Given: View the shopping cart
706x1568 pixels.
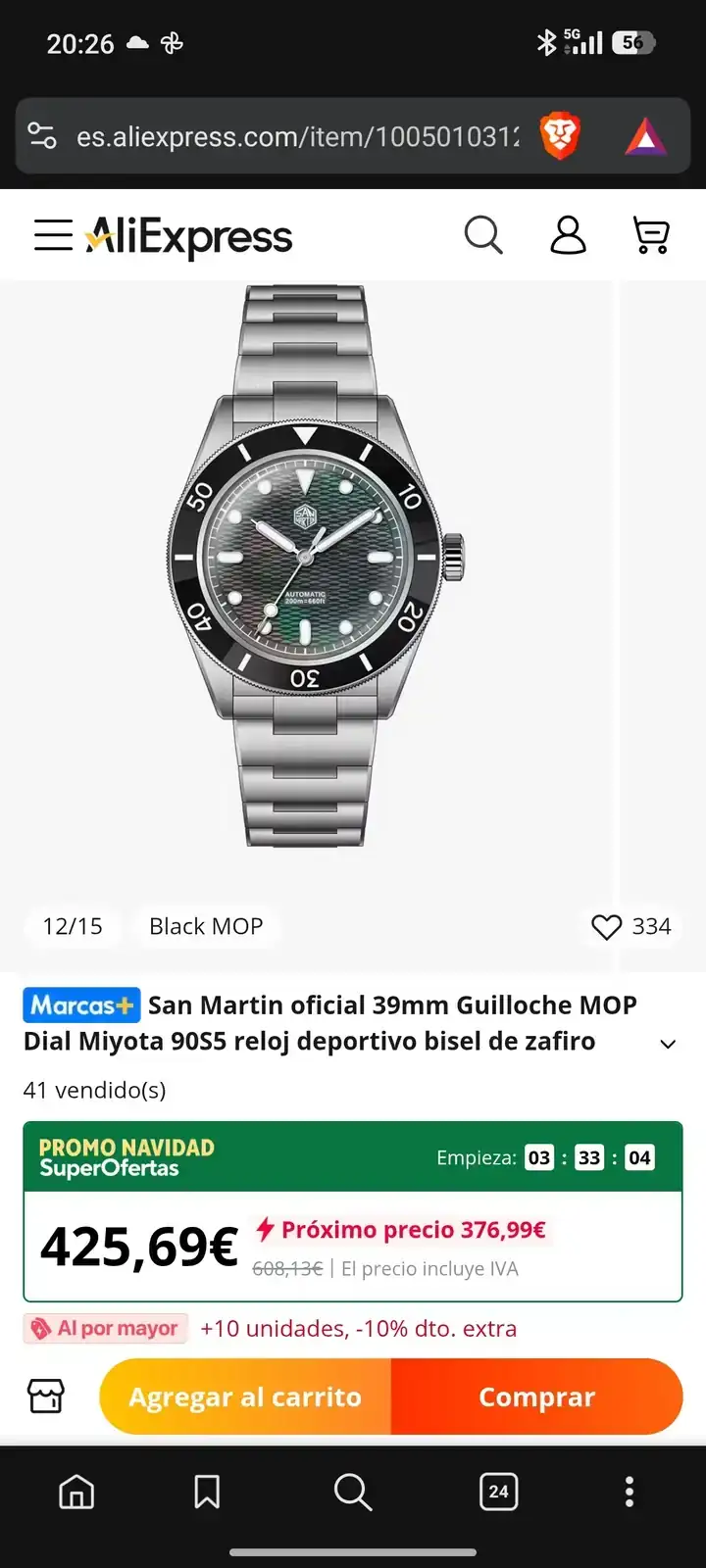Looking at the screenshot, I should click(651, 235).
